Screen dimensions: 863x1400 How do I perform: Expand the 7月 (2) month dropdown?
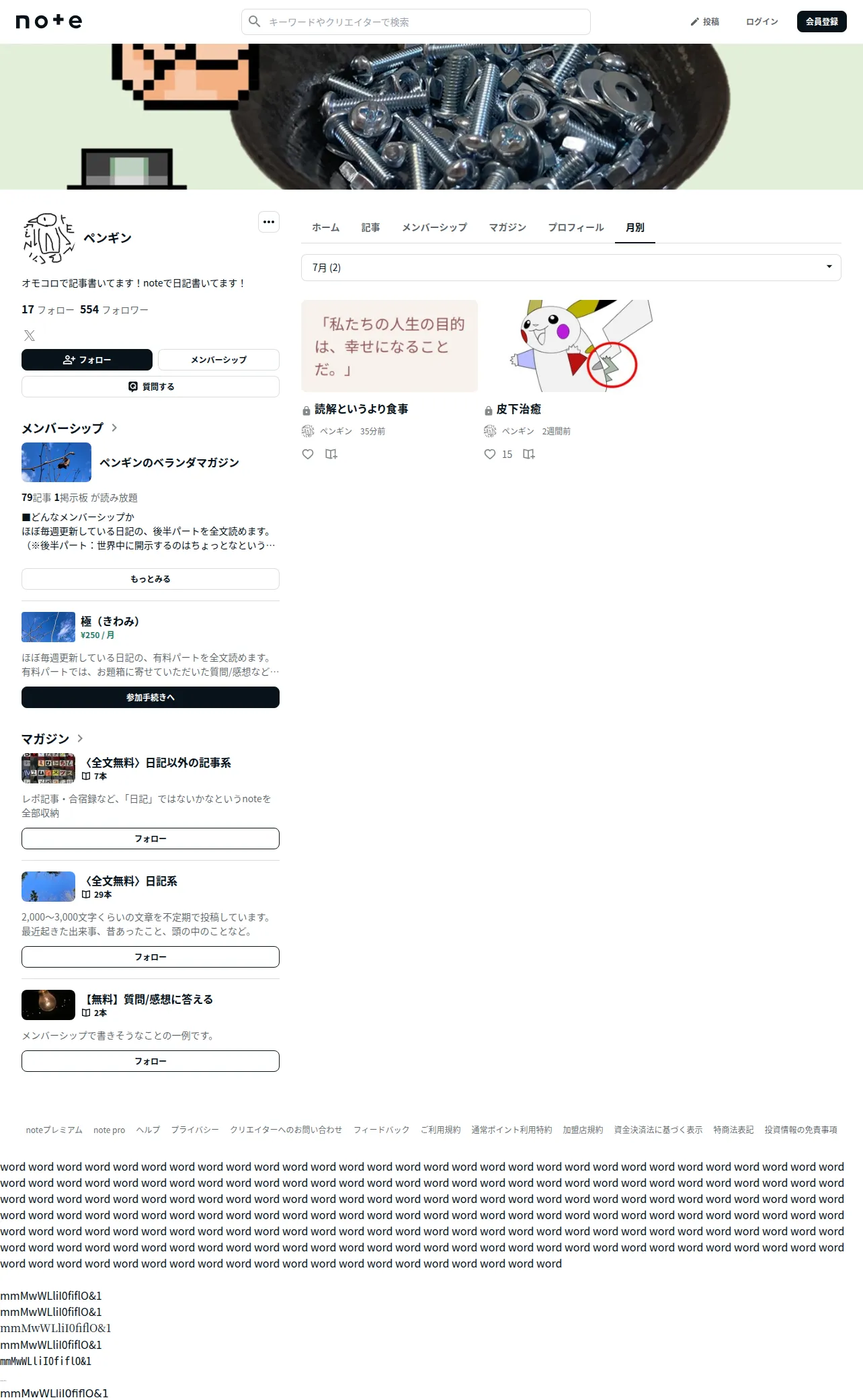[x=571, y=267]
